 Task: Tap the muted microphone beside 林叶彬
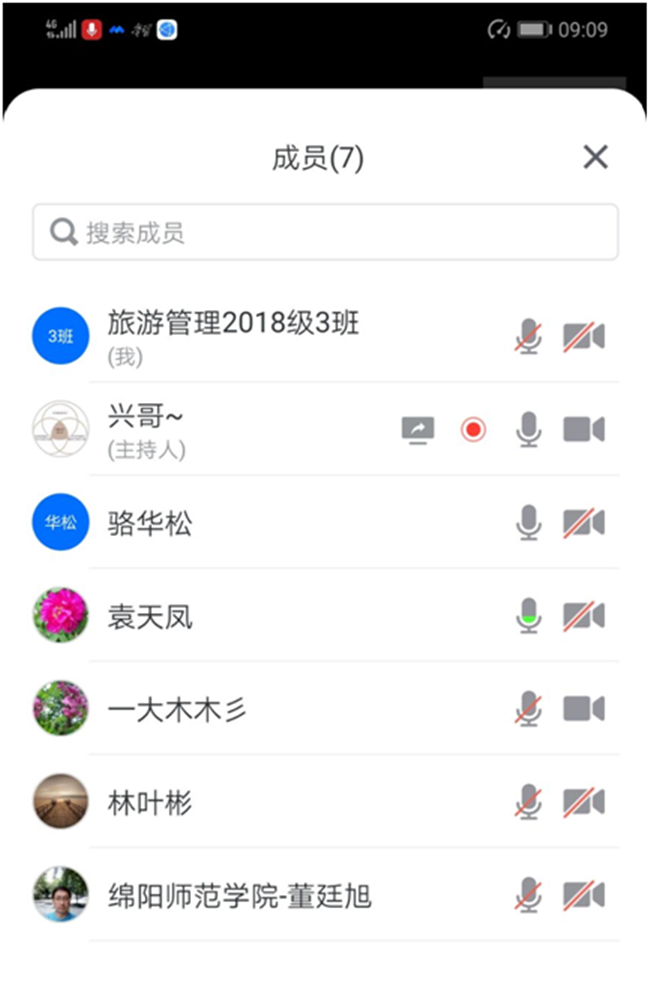tap(528, 802)
